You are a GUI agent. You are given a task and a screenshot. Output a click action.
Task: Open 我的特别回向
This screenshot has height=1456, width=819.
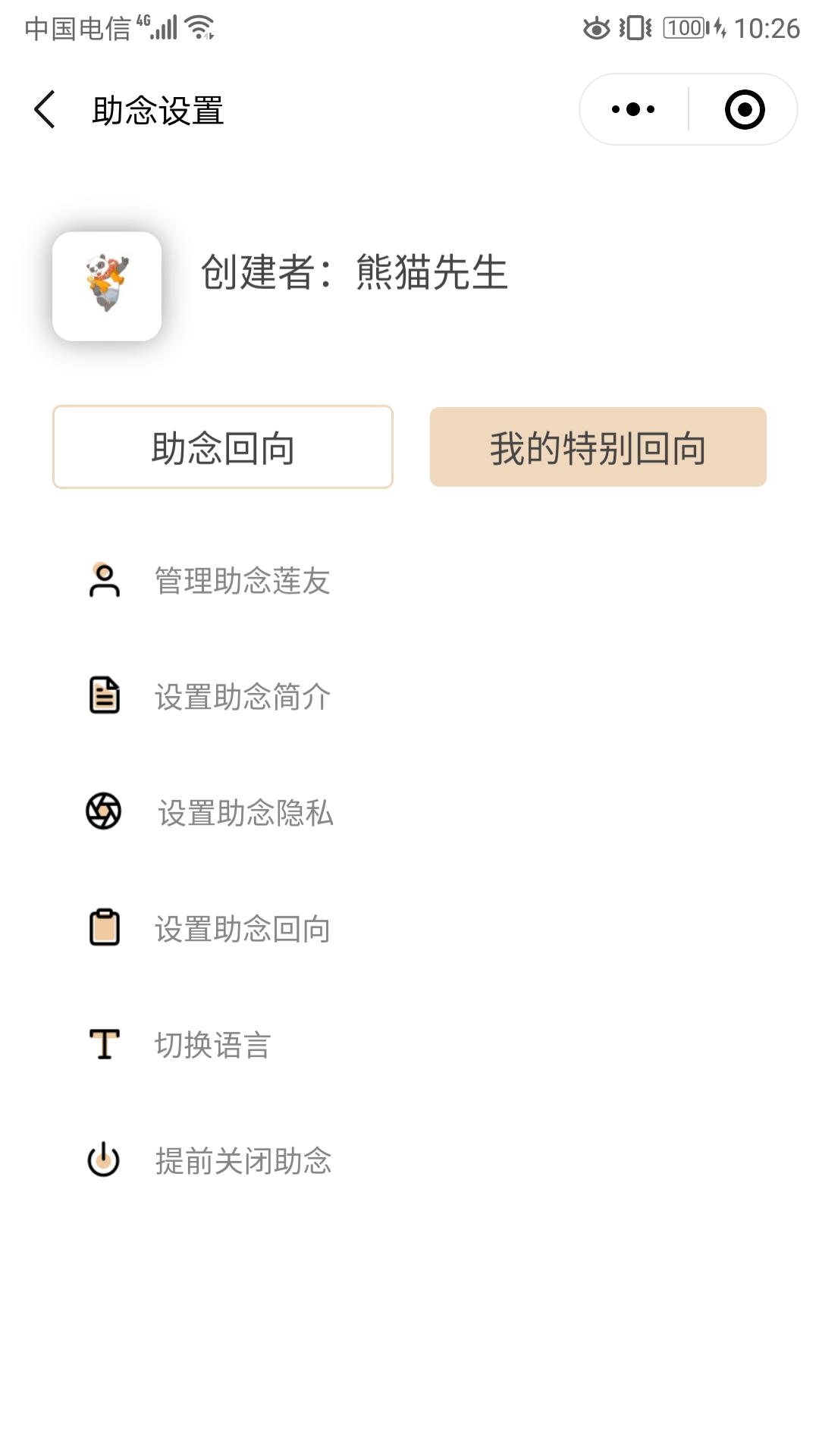pyautogui.click(x=598, y=447)
